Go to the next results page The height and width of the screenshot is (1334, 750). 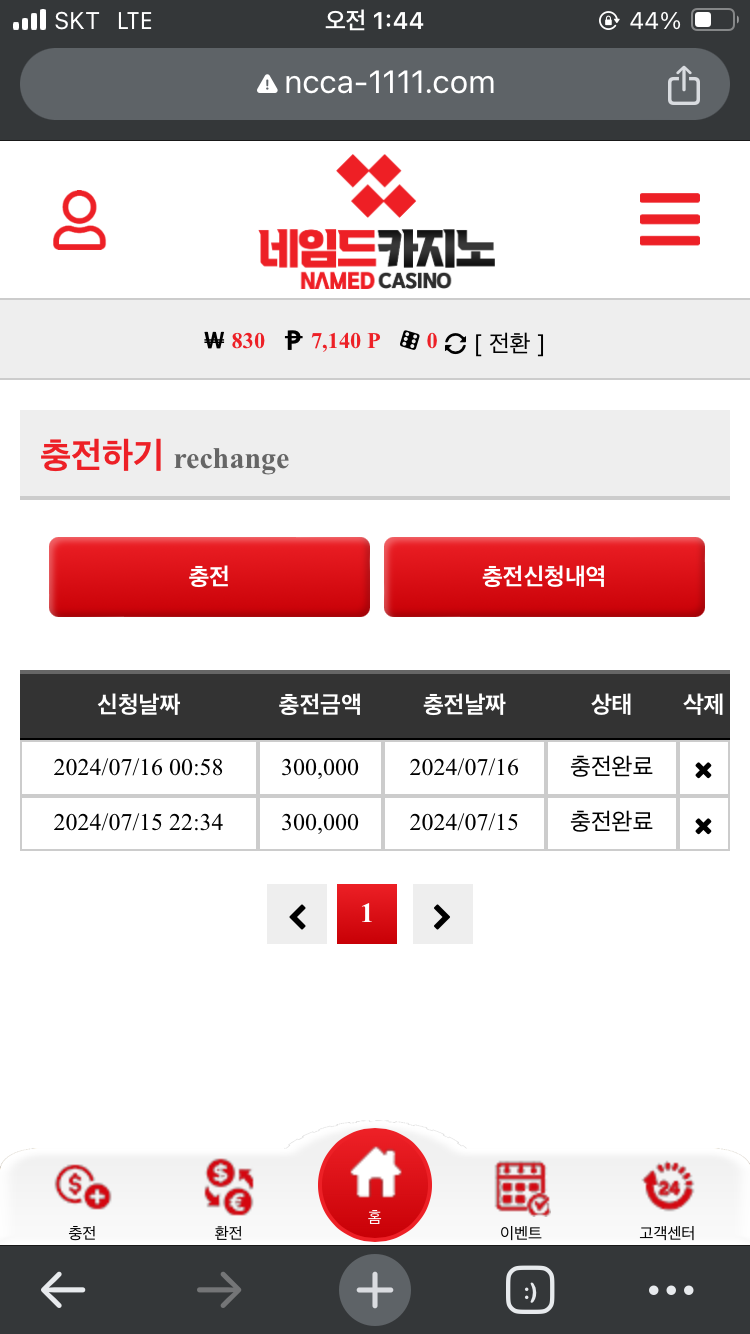pyautogui.click(x=442, y=914)
